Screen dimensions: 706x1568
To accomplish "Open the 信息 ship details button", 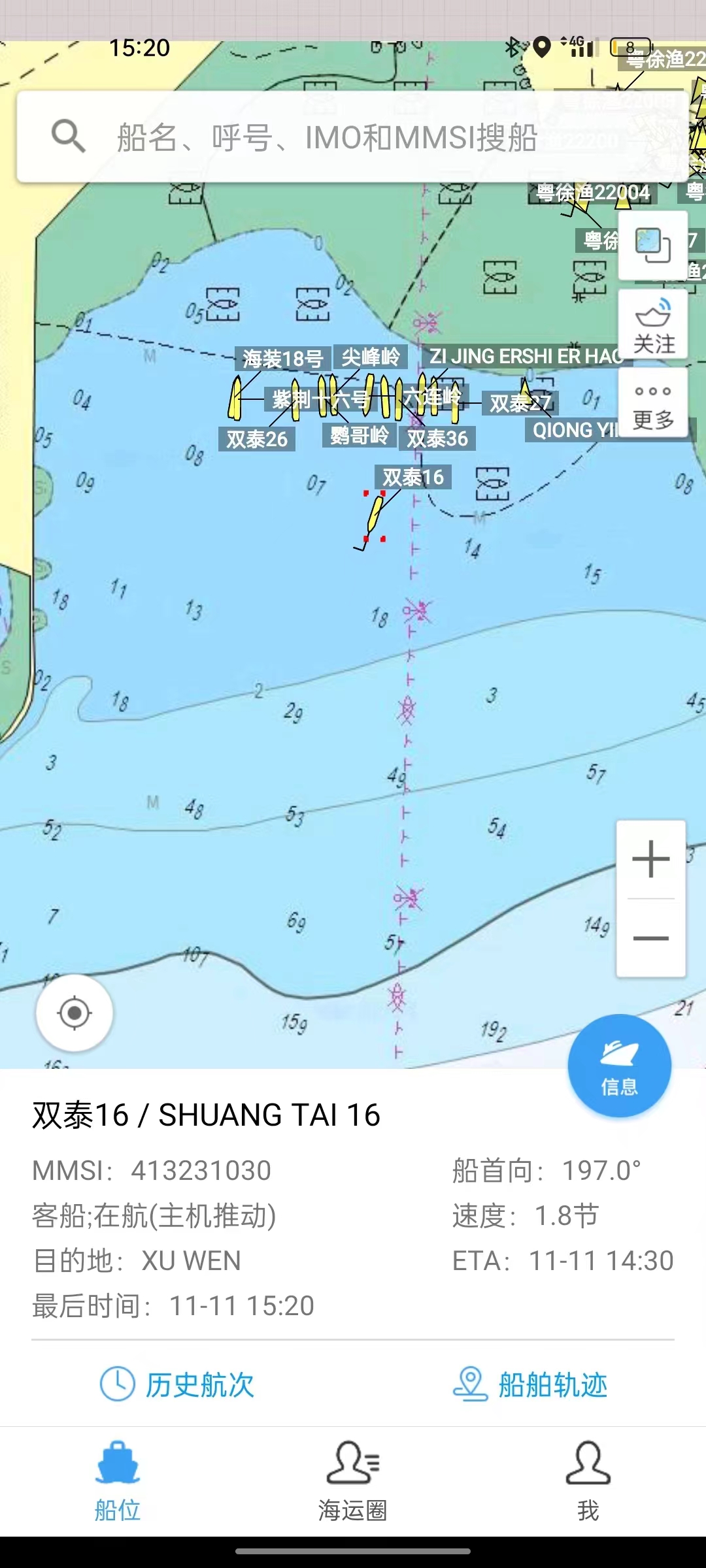I will pyautogui.click(x=619, y=1066).
